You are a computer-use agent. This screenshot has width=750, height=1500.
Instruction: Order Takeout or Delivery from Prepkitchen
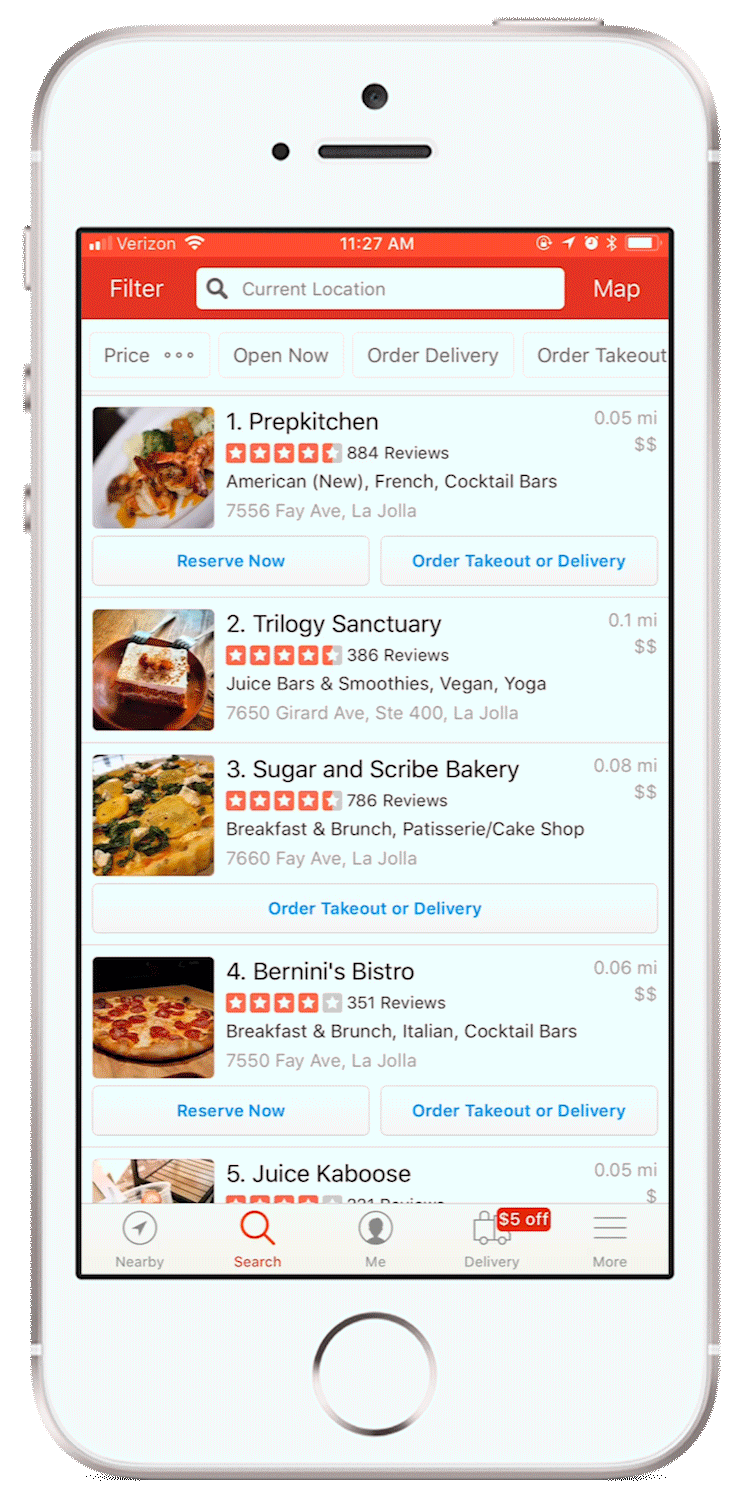[x=518, y=561]
